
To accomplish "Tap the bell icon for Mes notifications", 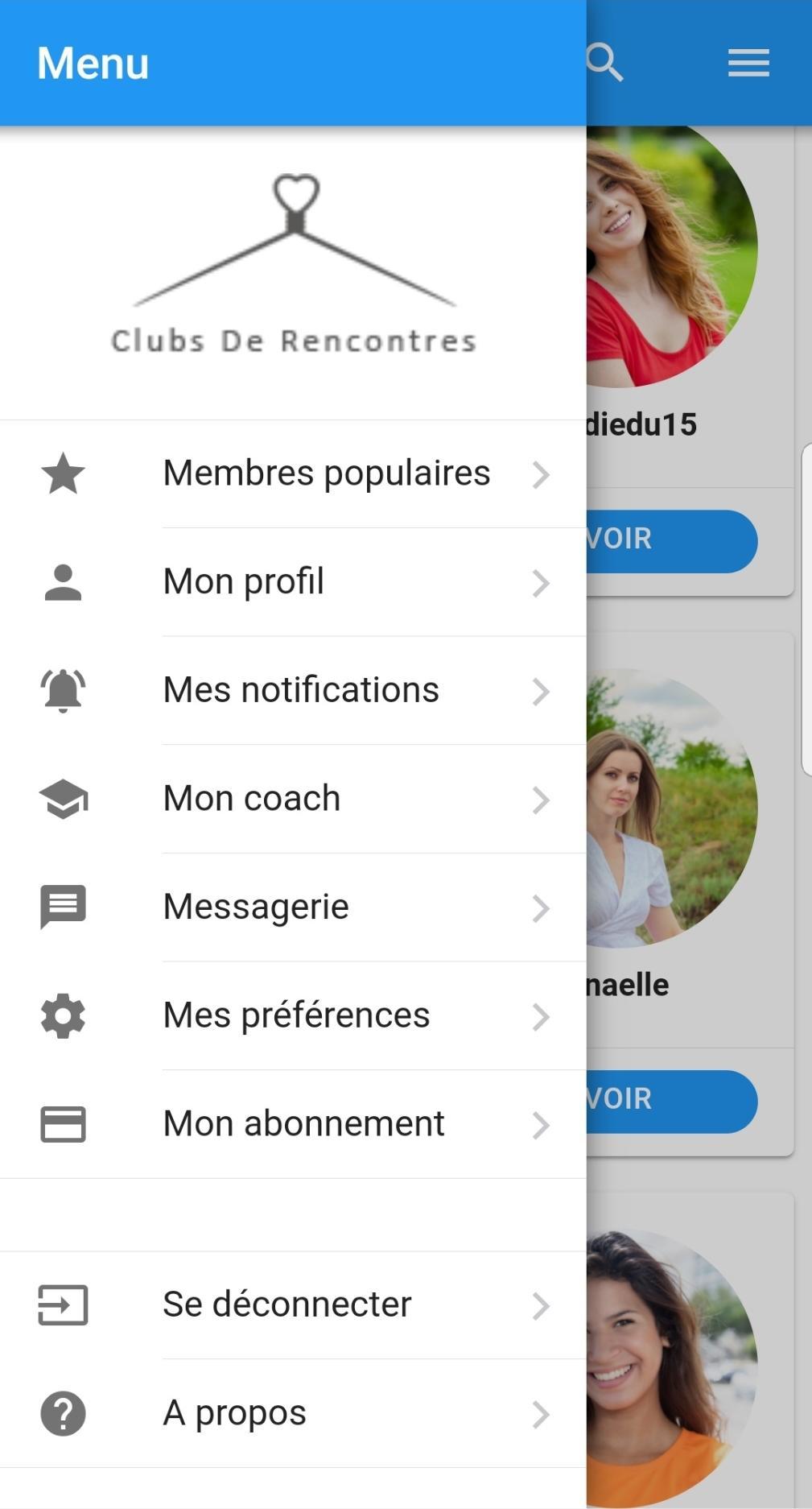I will click(63, 691).
